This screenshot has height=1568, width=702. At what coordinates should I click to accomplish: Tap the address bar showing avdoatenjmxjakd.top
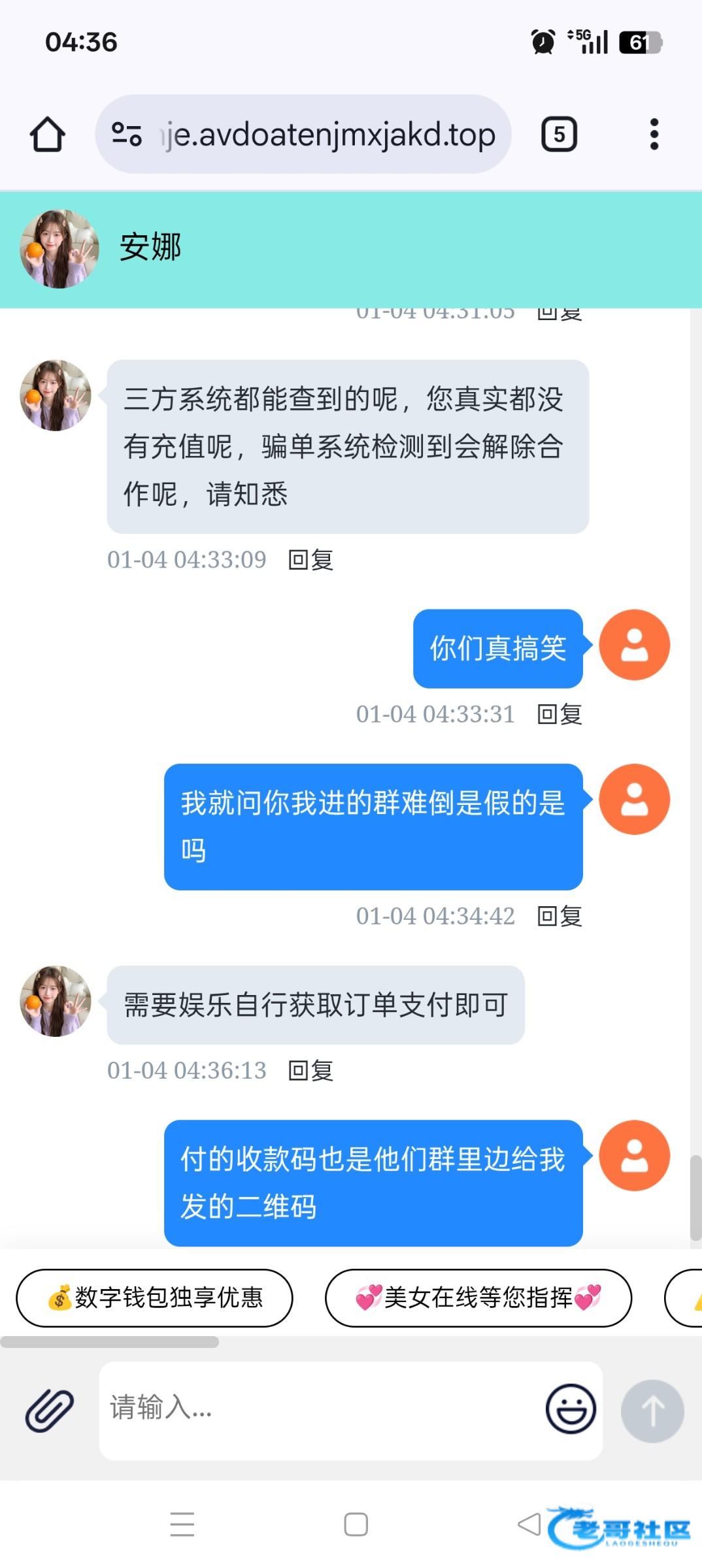(x=314, y=135)
